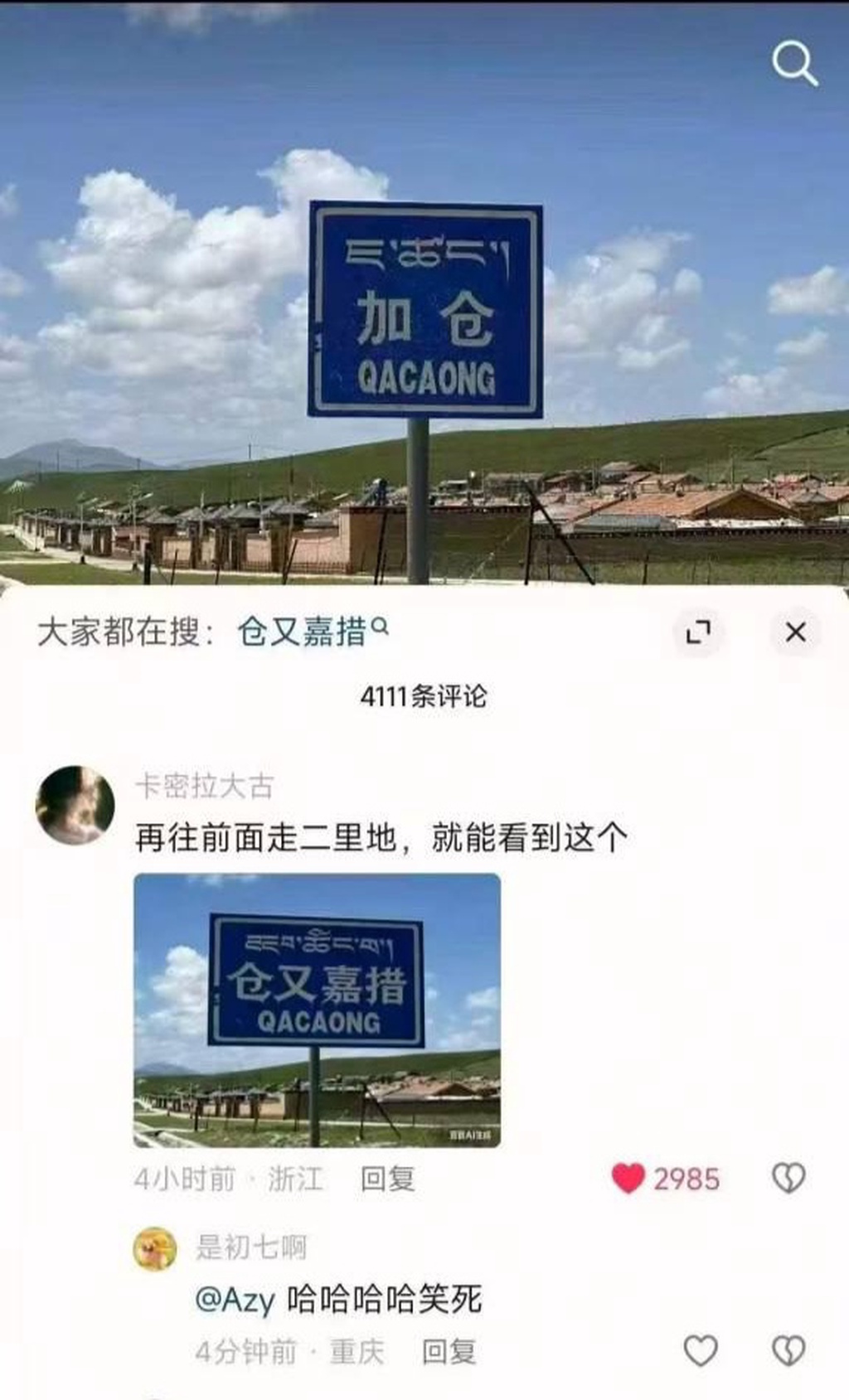View the image in 卡密拉大古's comment
Viewport: 849px width, 1400px height.
(x=317, y=1010)
